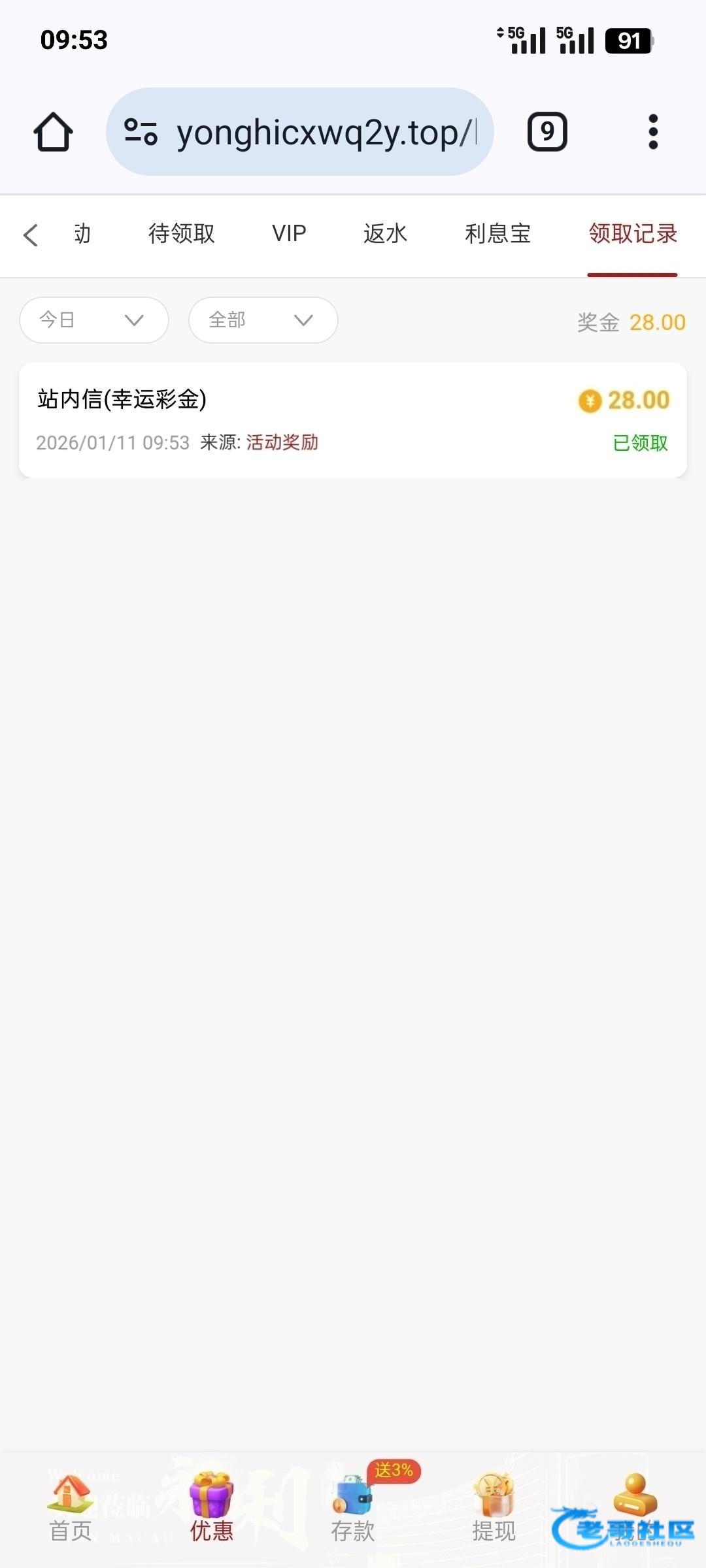Open the browser tab switcher showing 9
The width and height of the screenshot is (706, 1568).
click(547, 132)
